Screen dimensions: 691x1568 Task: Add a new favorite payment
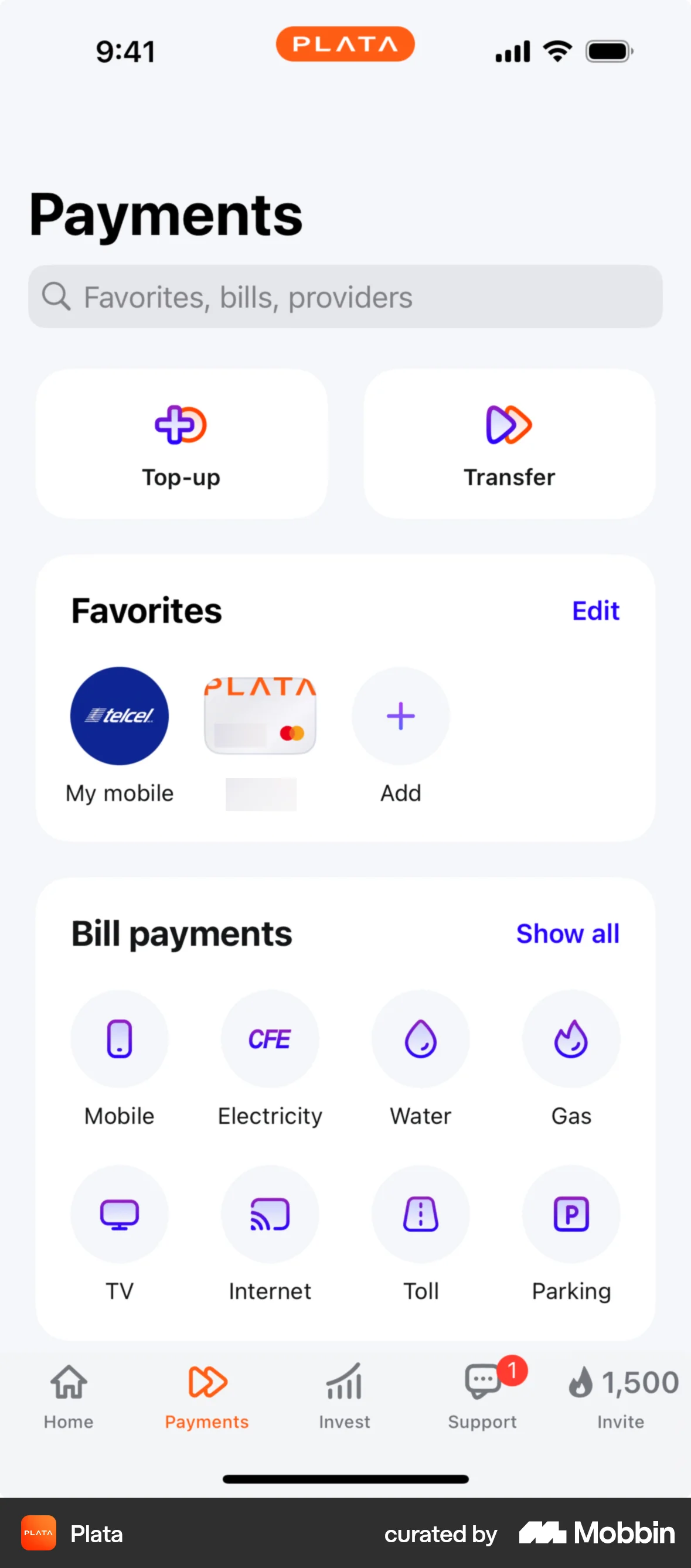(x=400, y=716)
